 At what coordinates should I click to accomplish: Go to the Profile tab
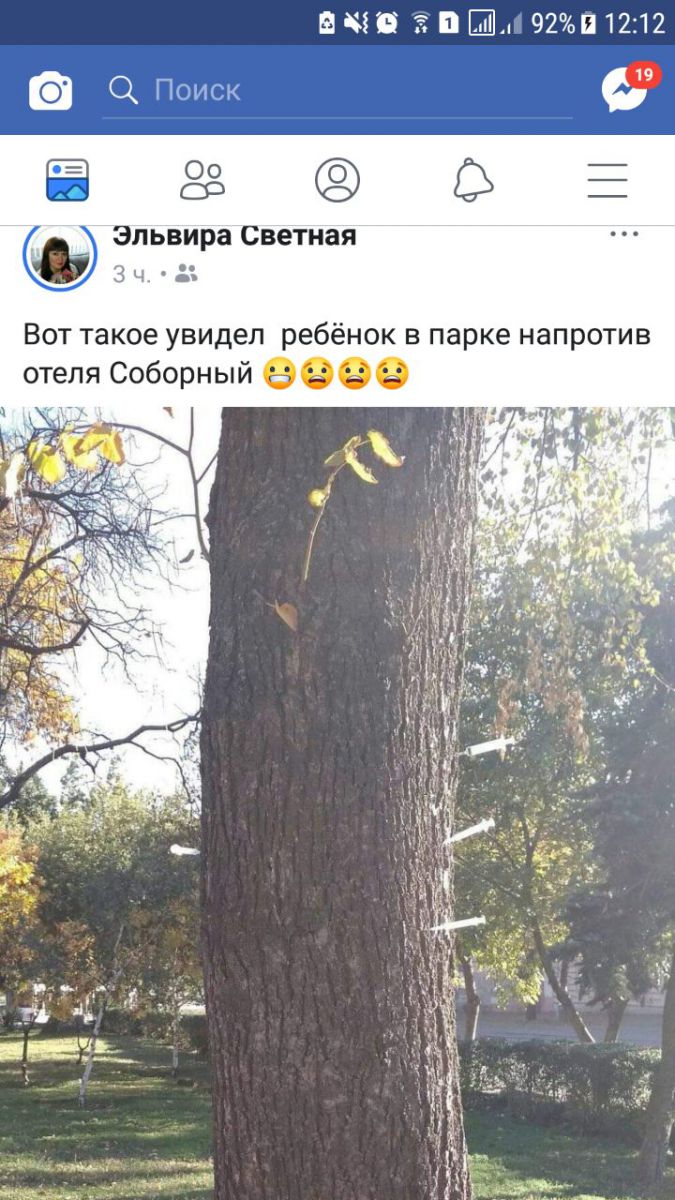pos(337,180)
